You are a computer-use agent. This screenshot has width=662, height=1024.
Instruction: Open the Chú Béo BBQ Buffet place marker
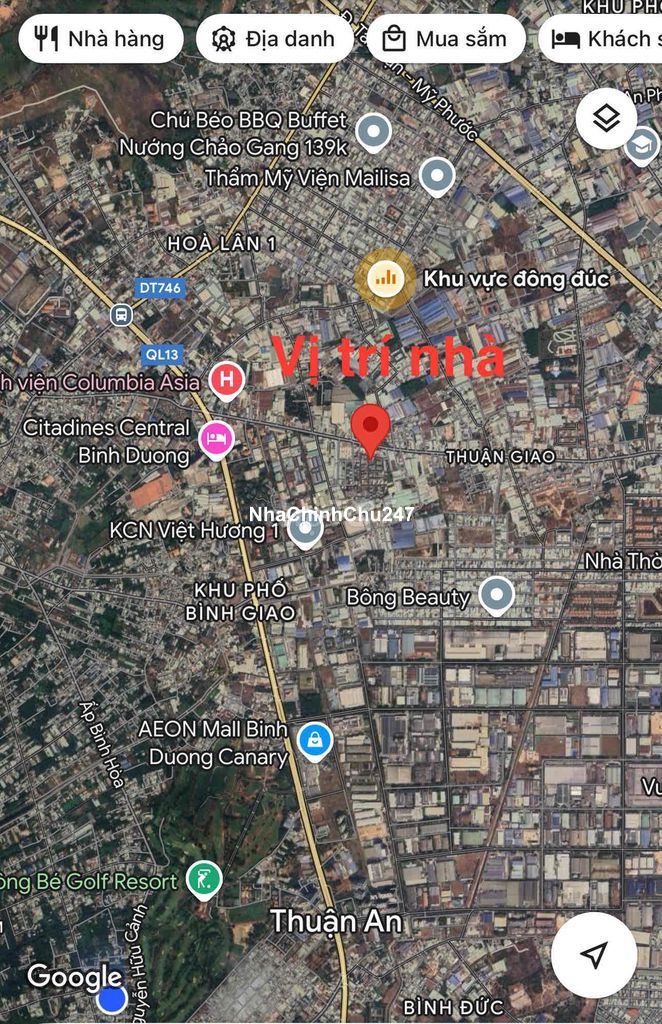pos(373,131)
